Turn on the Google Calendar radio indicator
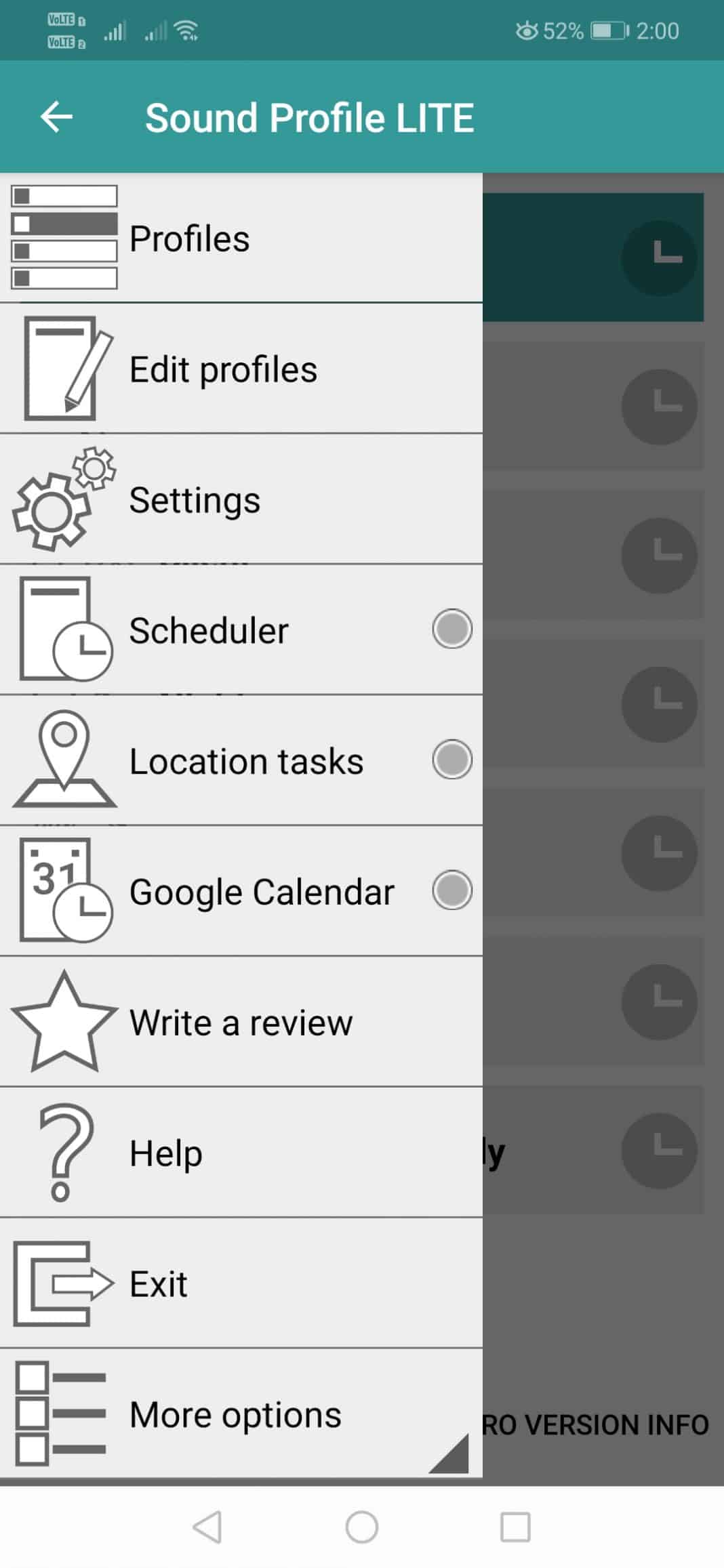Viewport: 724px width, 1568px height. click(452, 890)
